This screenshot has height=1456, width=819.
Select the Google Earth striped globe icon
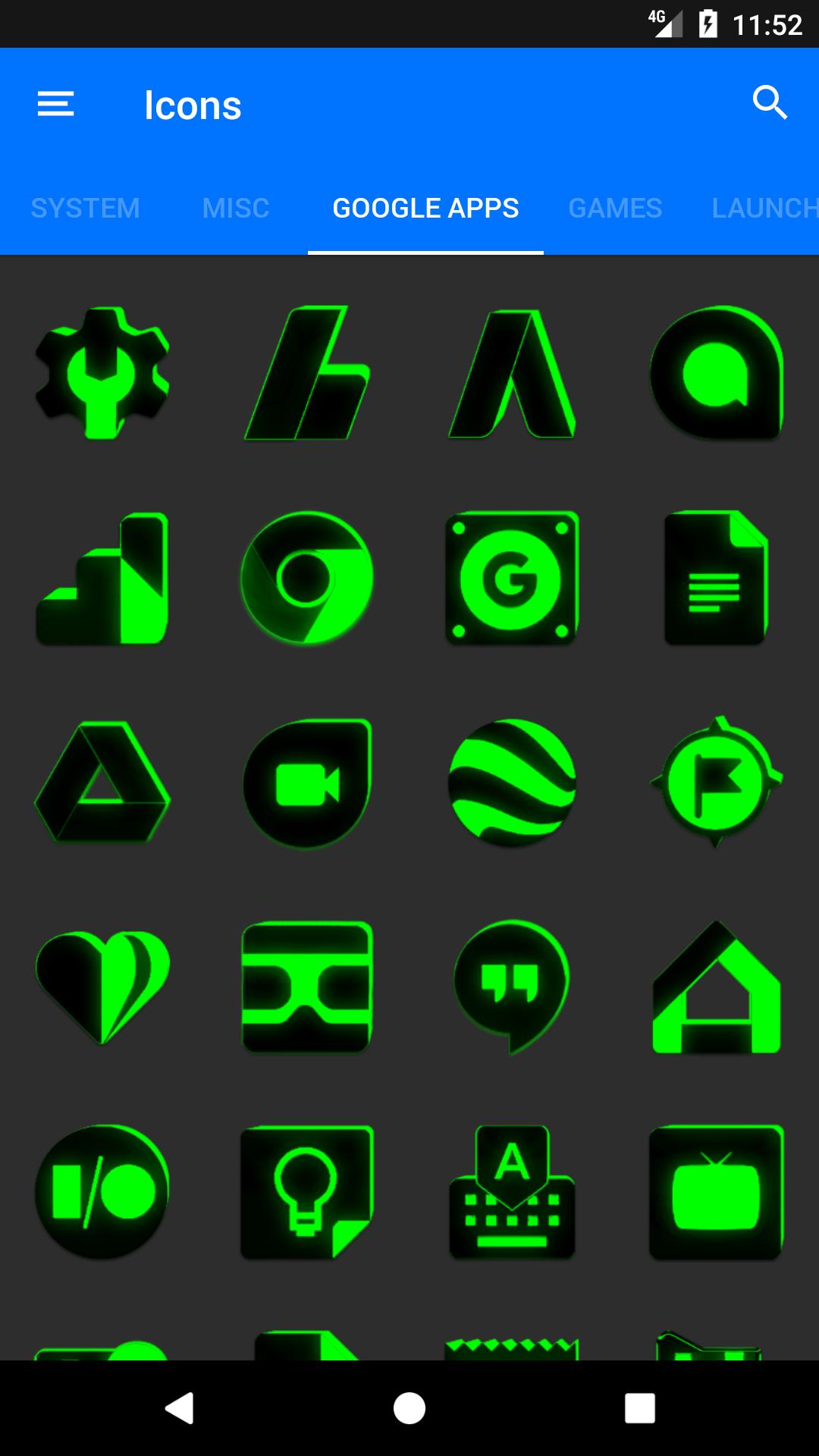(x=512, y=783)
